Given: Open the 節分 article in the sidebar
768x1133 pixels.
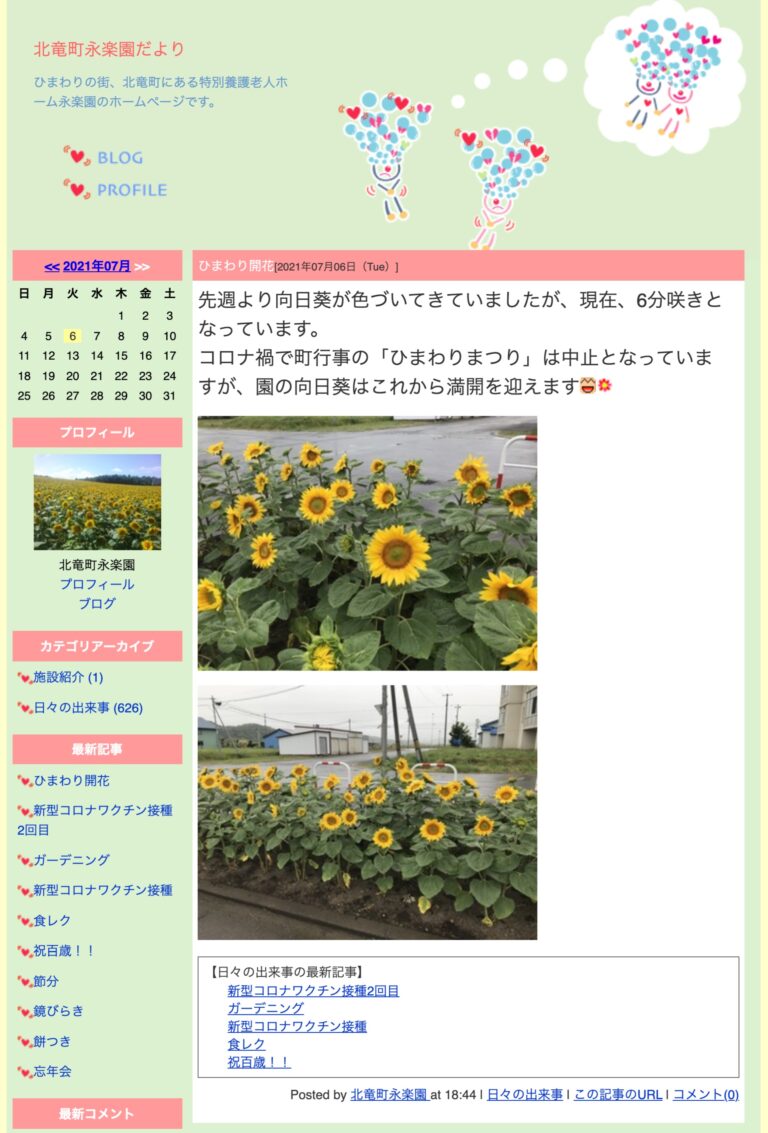Looking at the screenshot, I should [46, 981].
